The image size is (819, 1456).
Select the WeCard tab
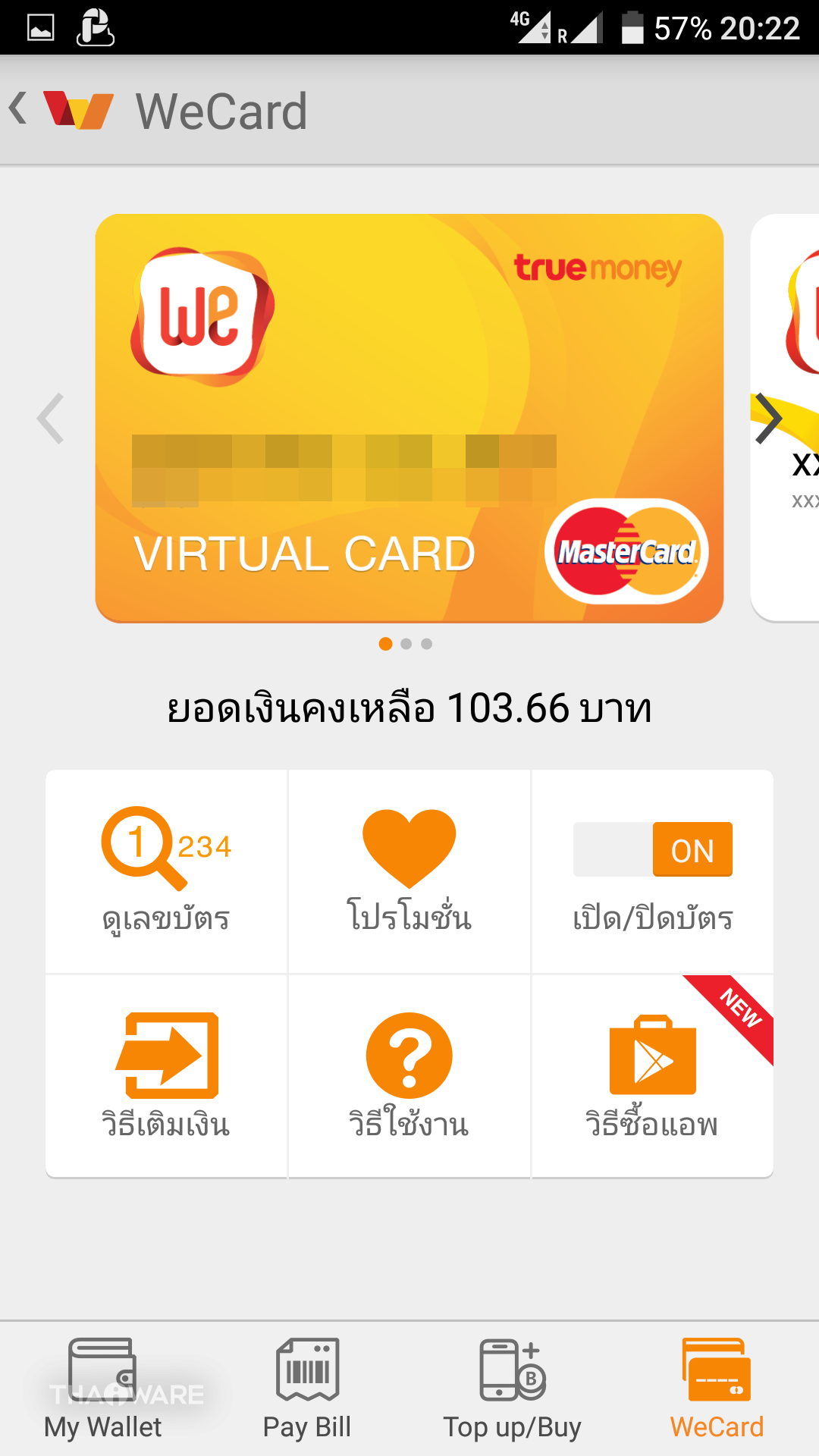tap(717, 1389)
